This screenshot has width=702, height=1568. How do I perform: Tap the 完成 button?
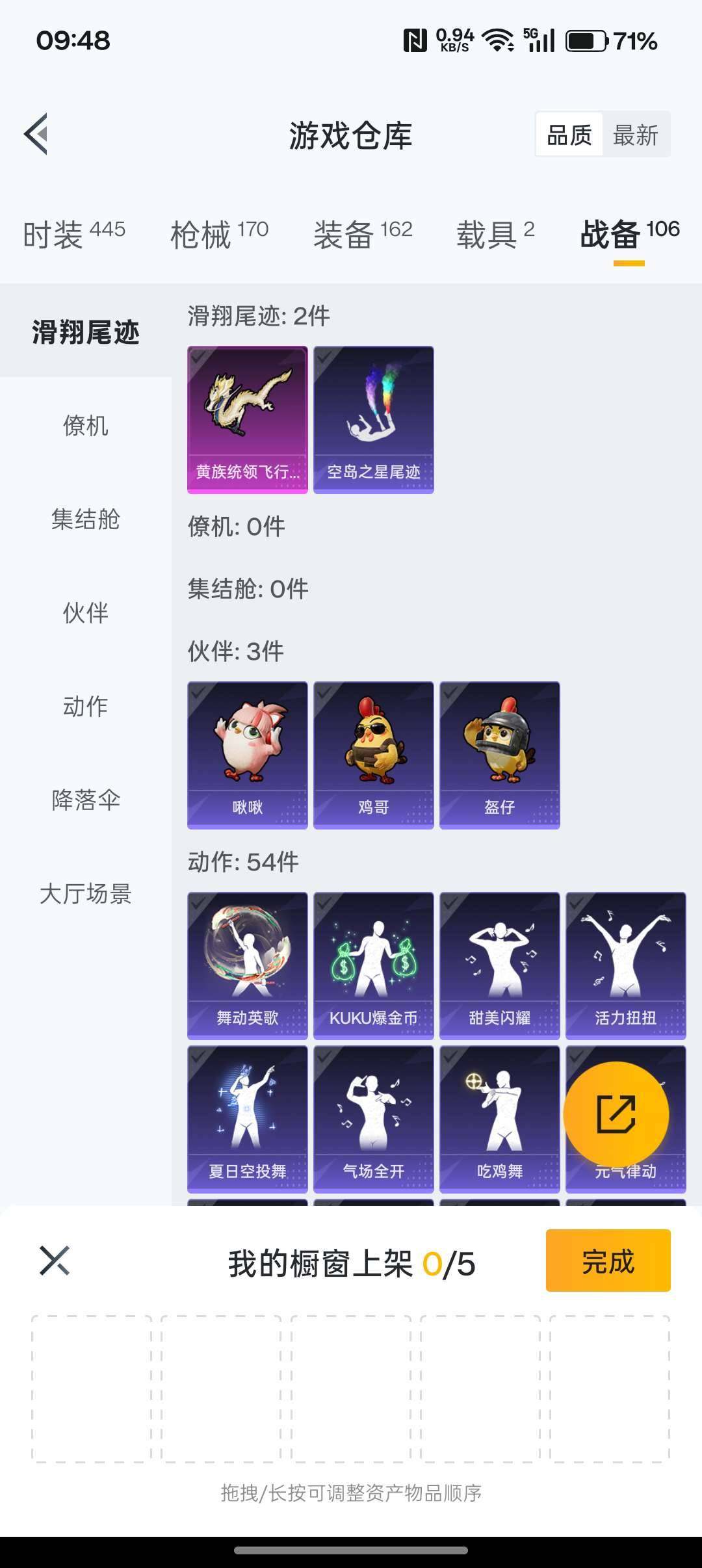click(x=608, y=1260)
